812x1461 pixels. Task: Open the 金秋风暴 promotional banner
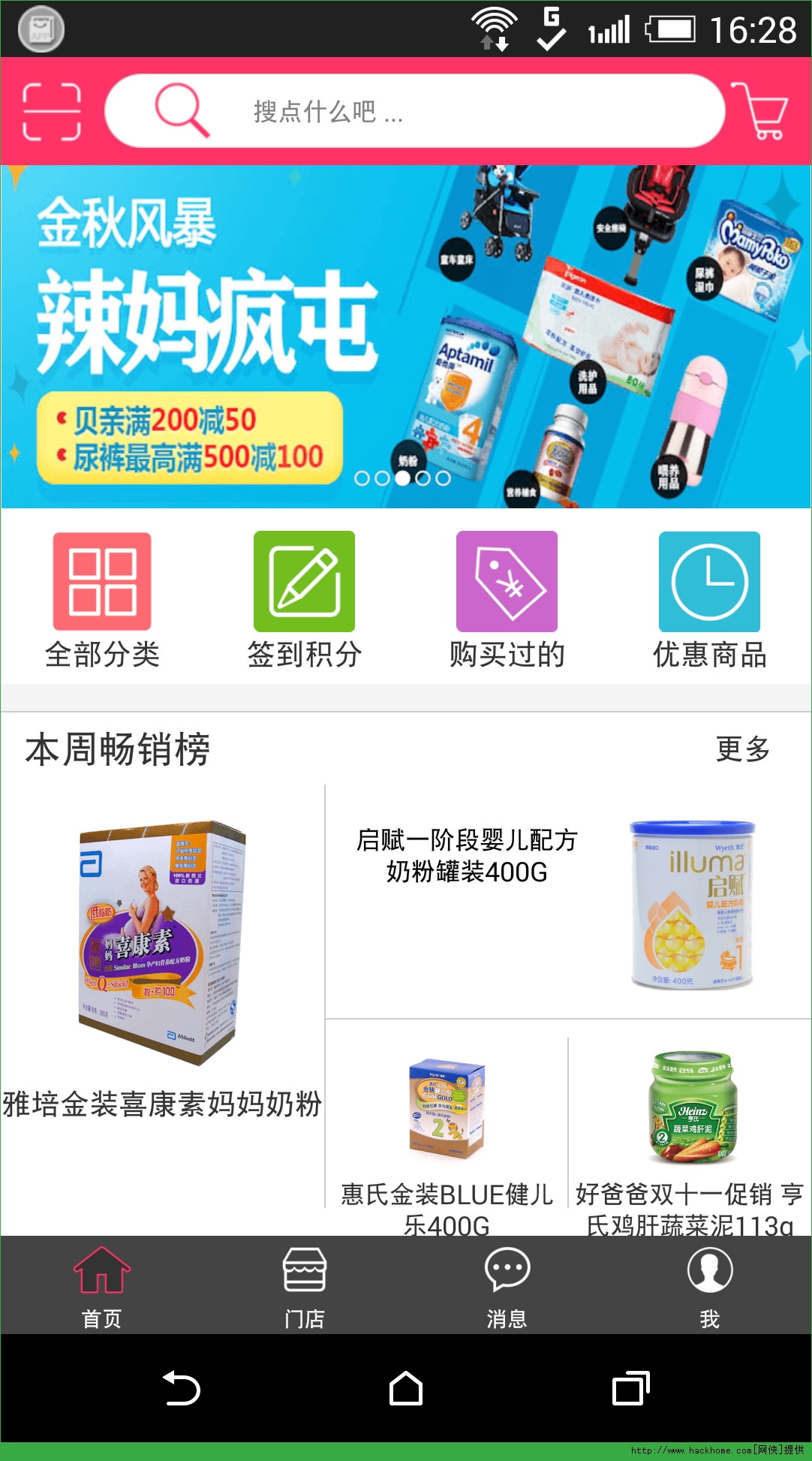(x=406, y=336)
